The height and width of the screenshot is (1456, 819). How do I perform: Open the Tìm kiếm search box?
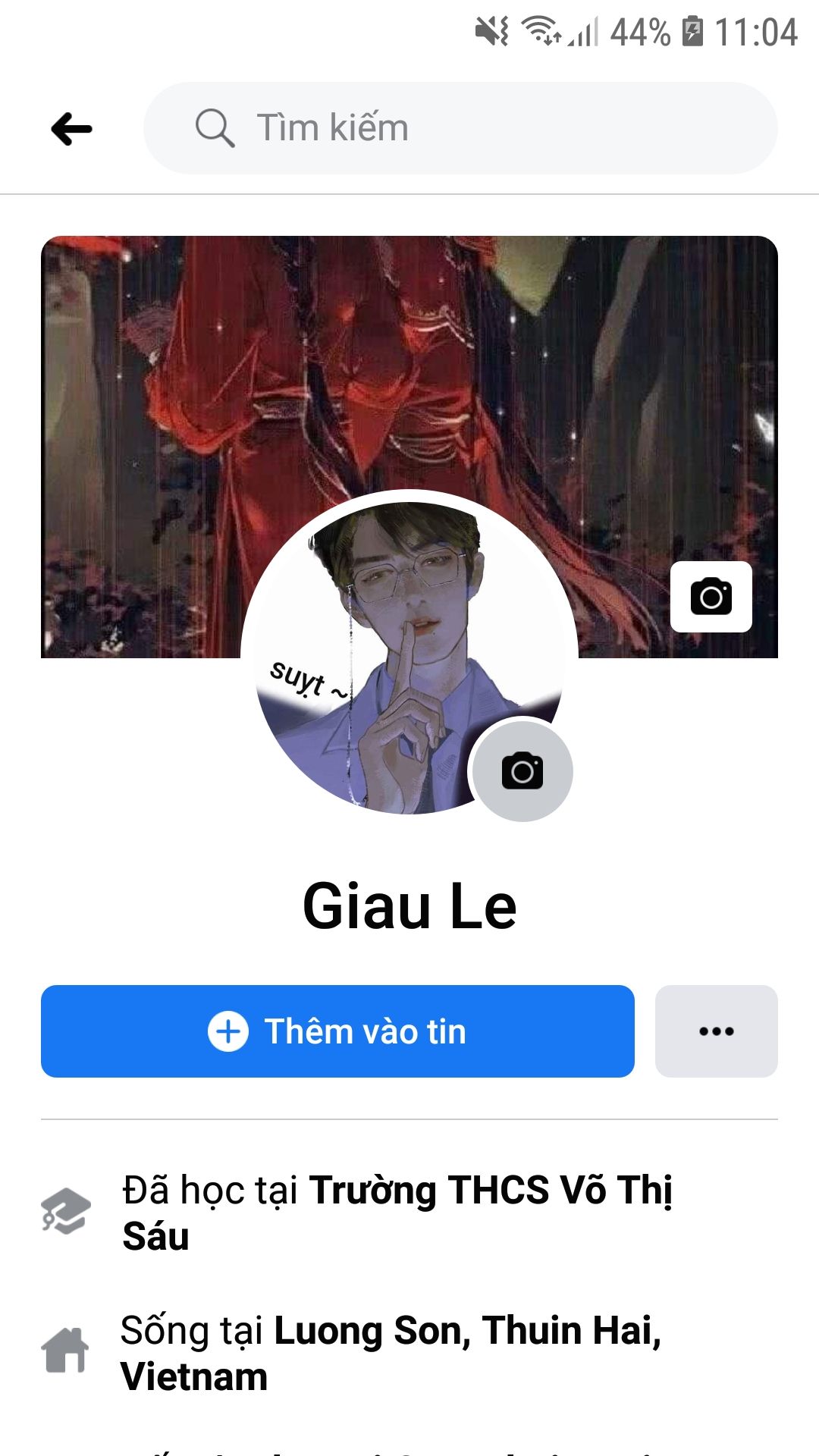pyautogui.click(x=460, y=128)
